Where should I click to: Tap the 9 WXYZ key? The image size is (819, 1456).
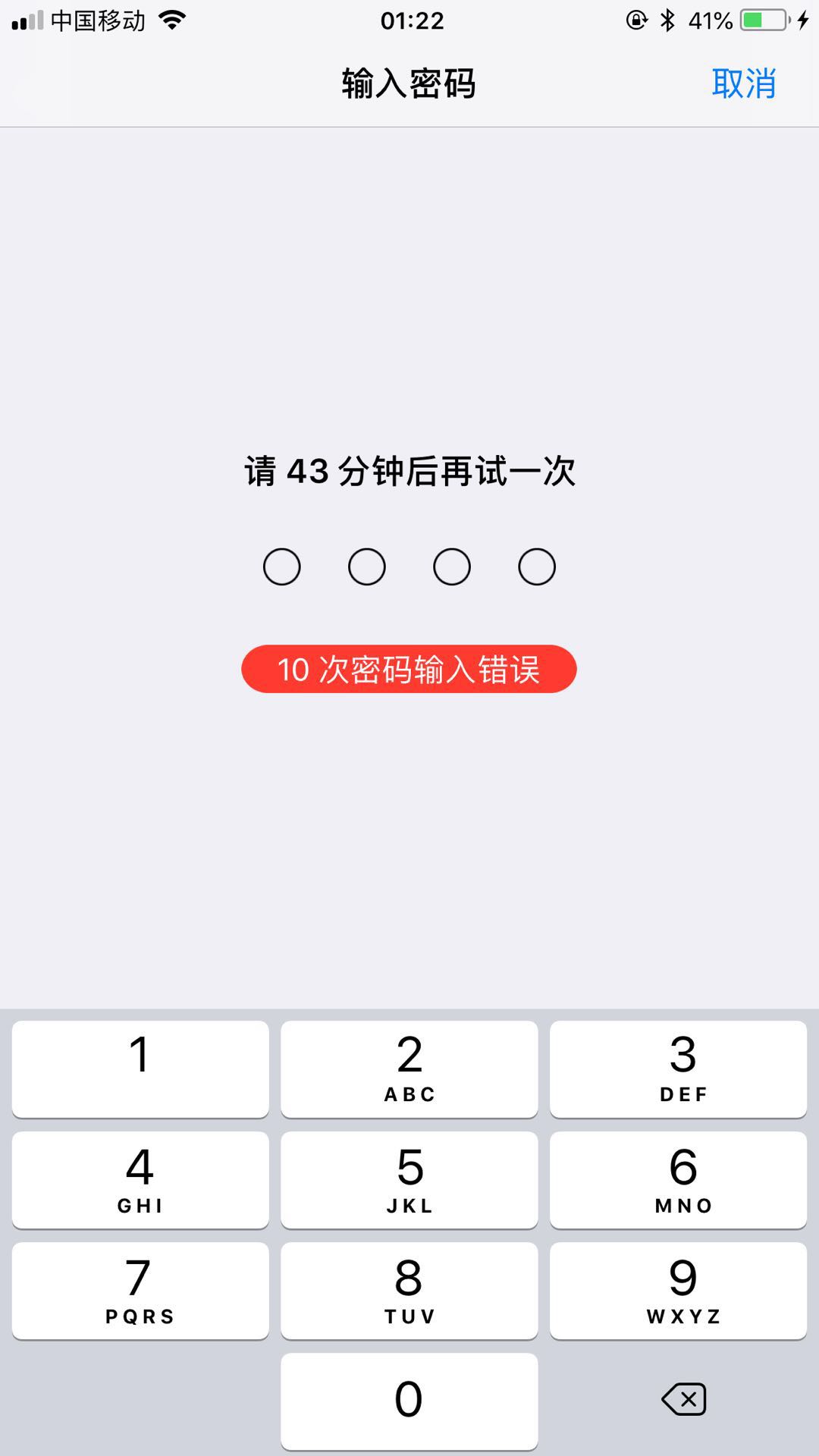click(x=679, y=1290)
